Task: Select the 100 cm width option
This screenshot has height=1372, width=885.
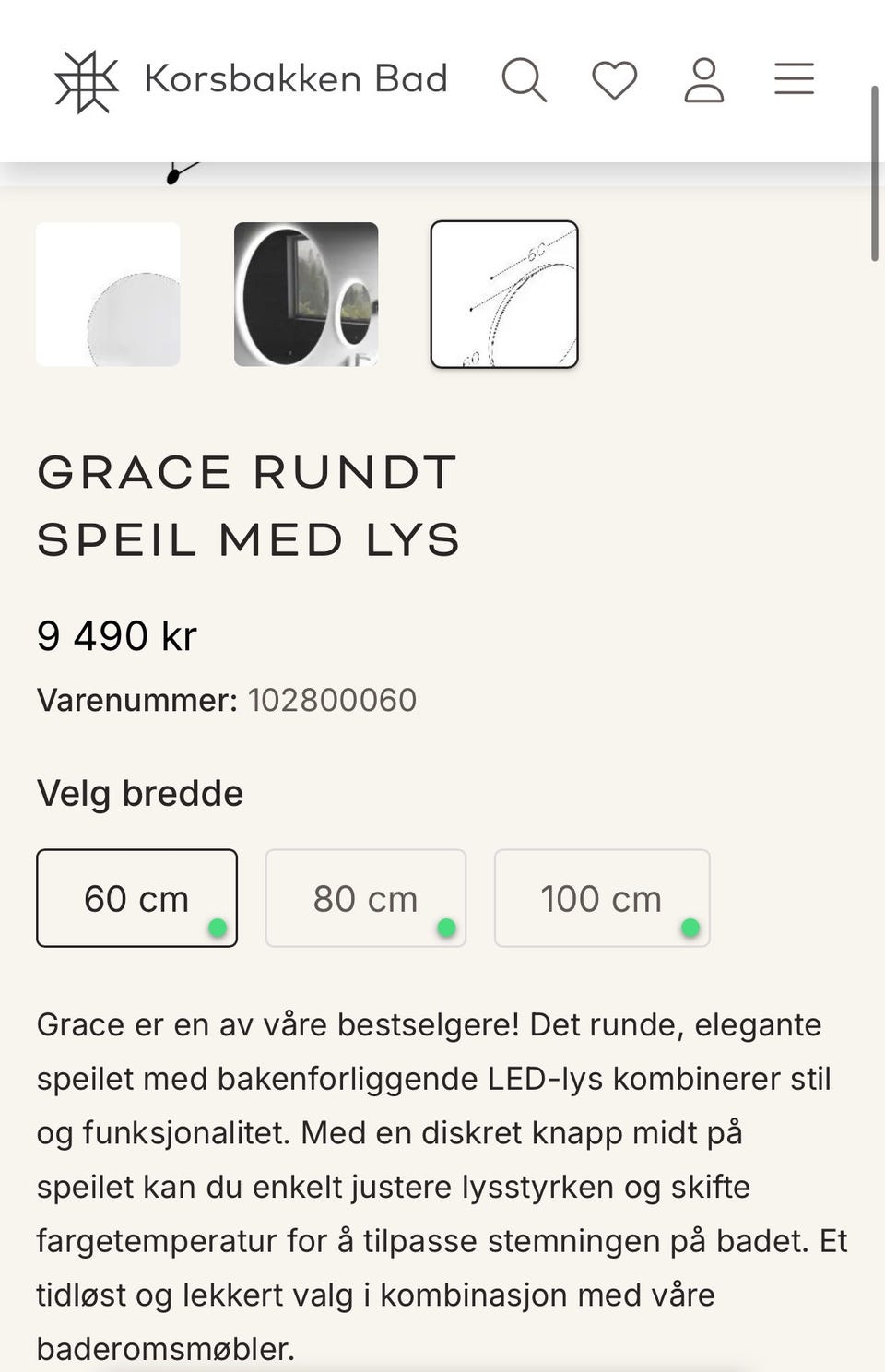Action: (x=601, y=897)
